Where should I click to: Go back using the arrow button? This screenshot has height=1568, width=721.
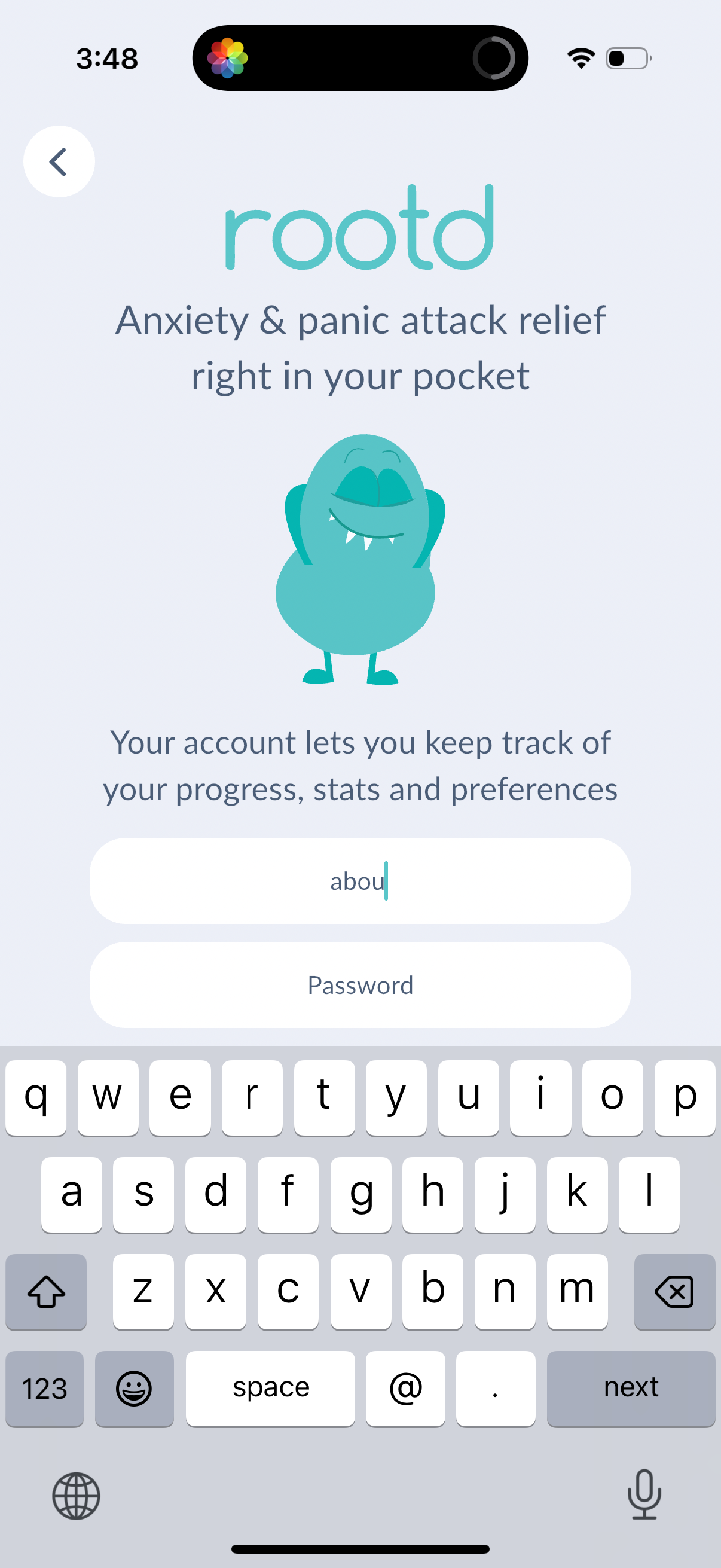pyautogui.click(x=59, y=161)
